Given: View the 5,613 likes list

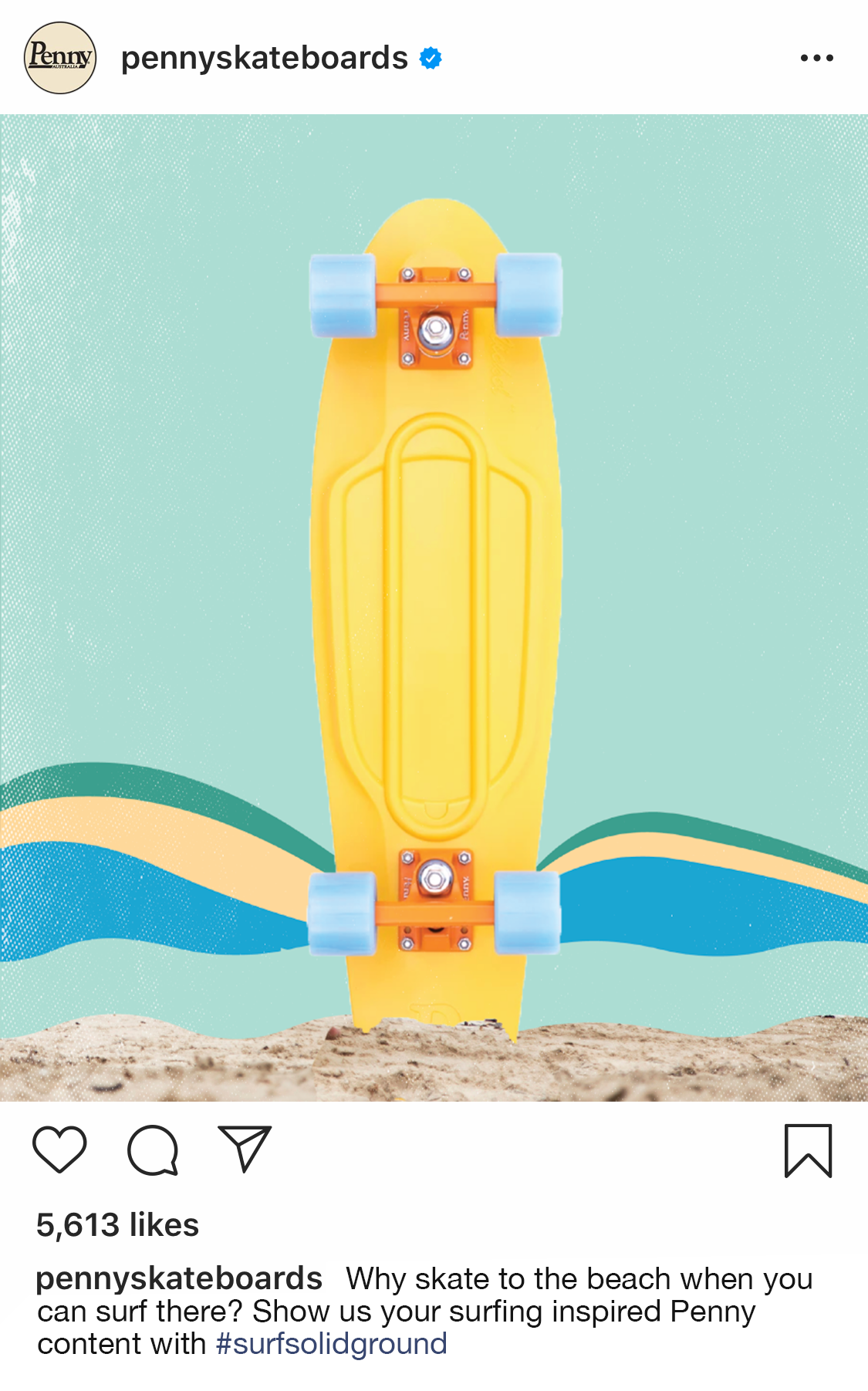Looking at the screenshot, I should [117, 1225].
